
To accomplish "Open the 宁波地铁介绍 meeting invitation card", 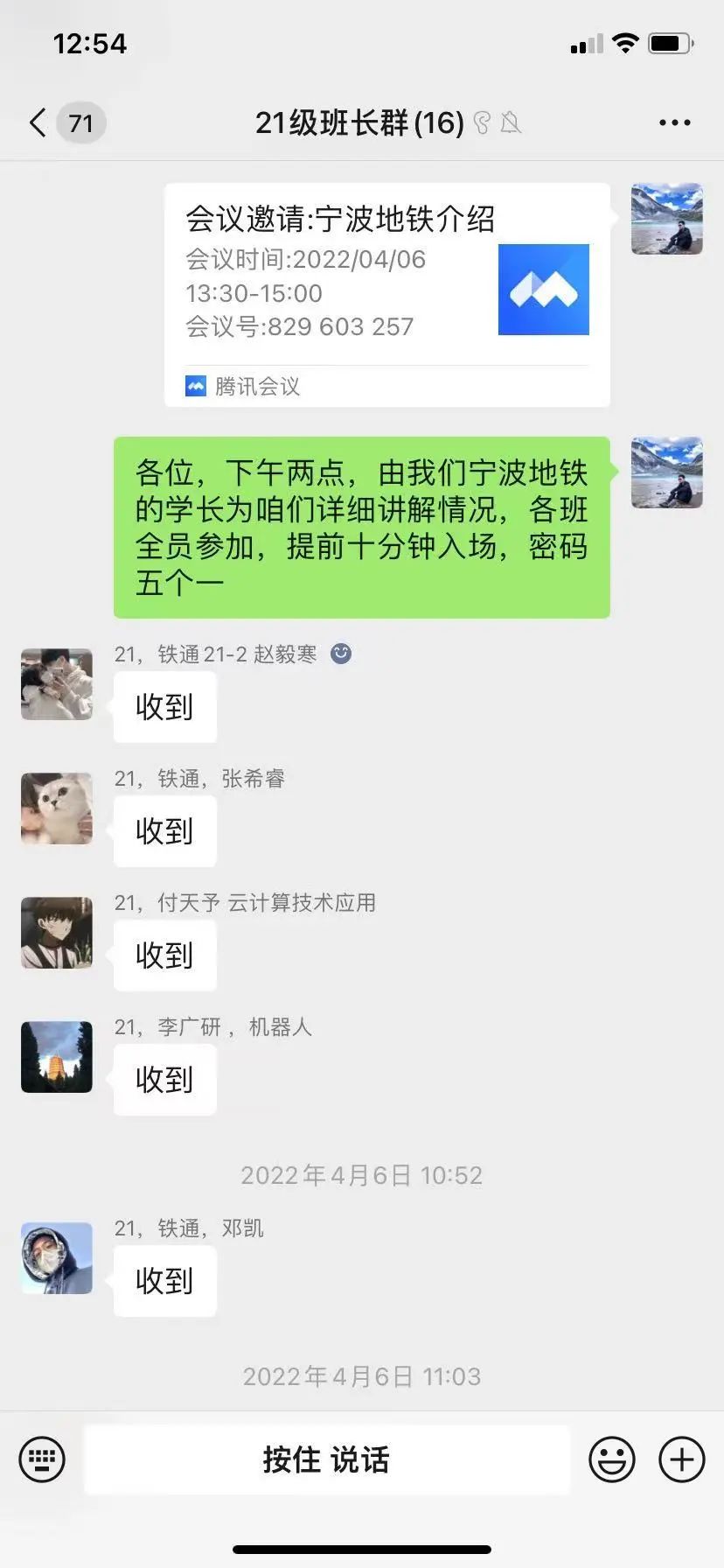I will tap(386, 294).
